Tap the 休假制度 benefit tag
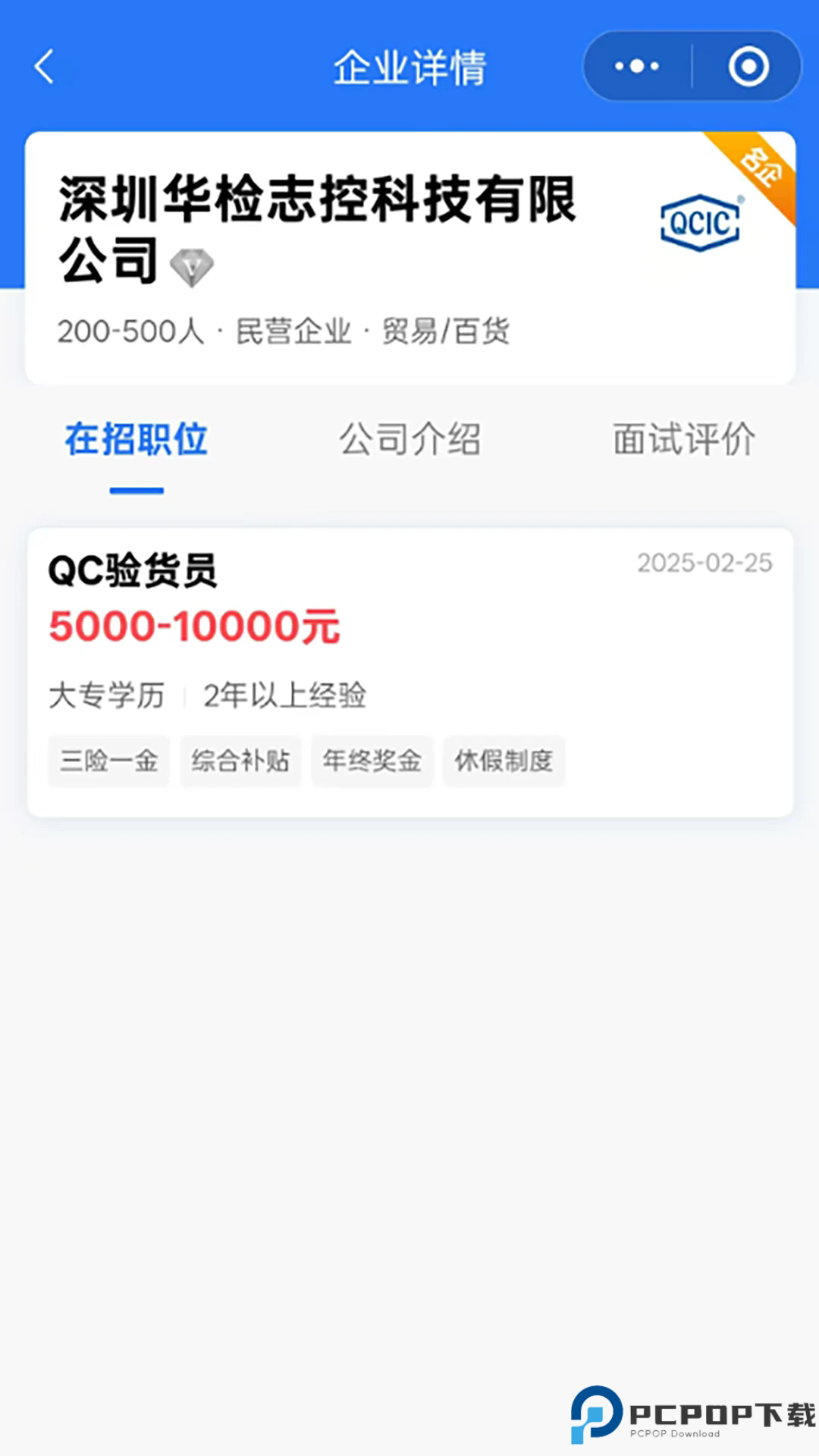This screenshot has width=819, height=1456. (x=504, y=761)
